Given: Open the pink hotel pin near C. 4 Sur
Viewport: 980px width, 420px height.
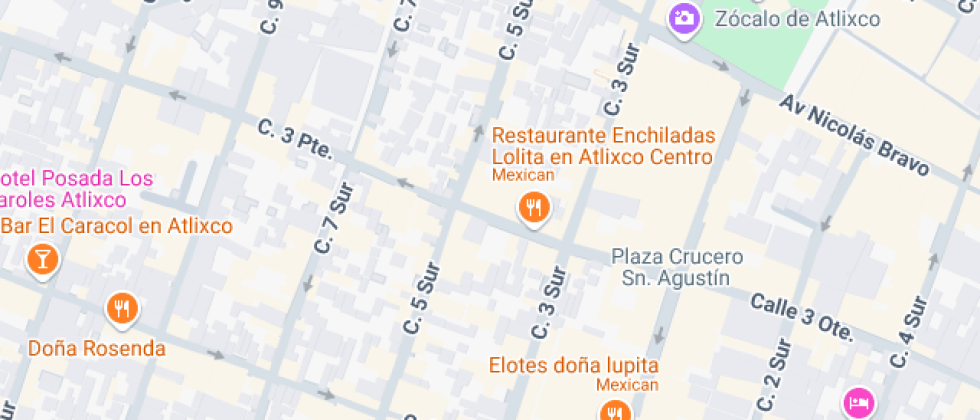Looking at the screenshot, I should (x=859, y=403).
